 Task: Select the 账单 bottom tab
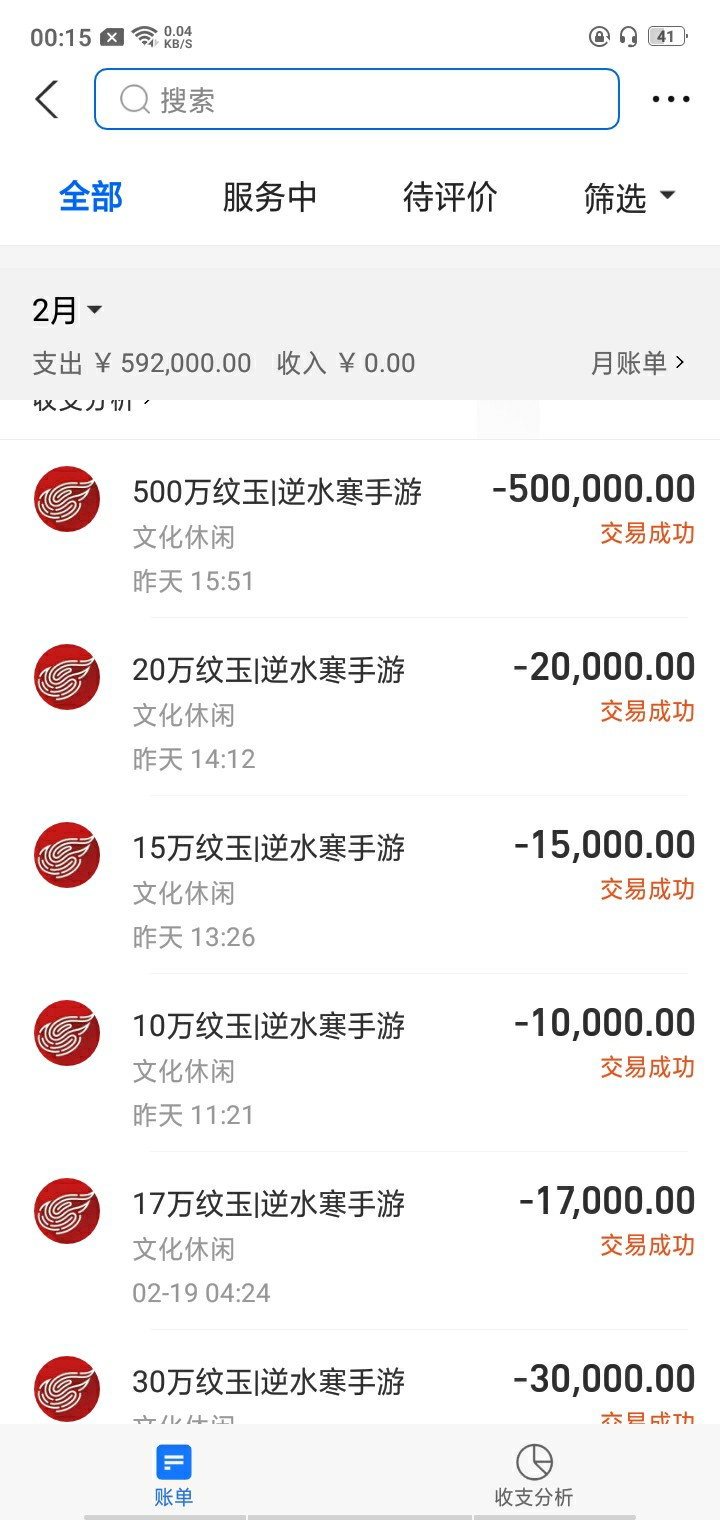[x=174, y=1474]
